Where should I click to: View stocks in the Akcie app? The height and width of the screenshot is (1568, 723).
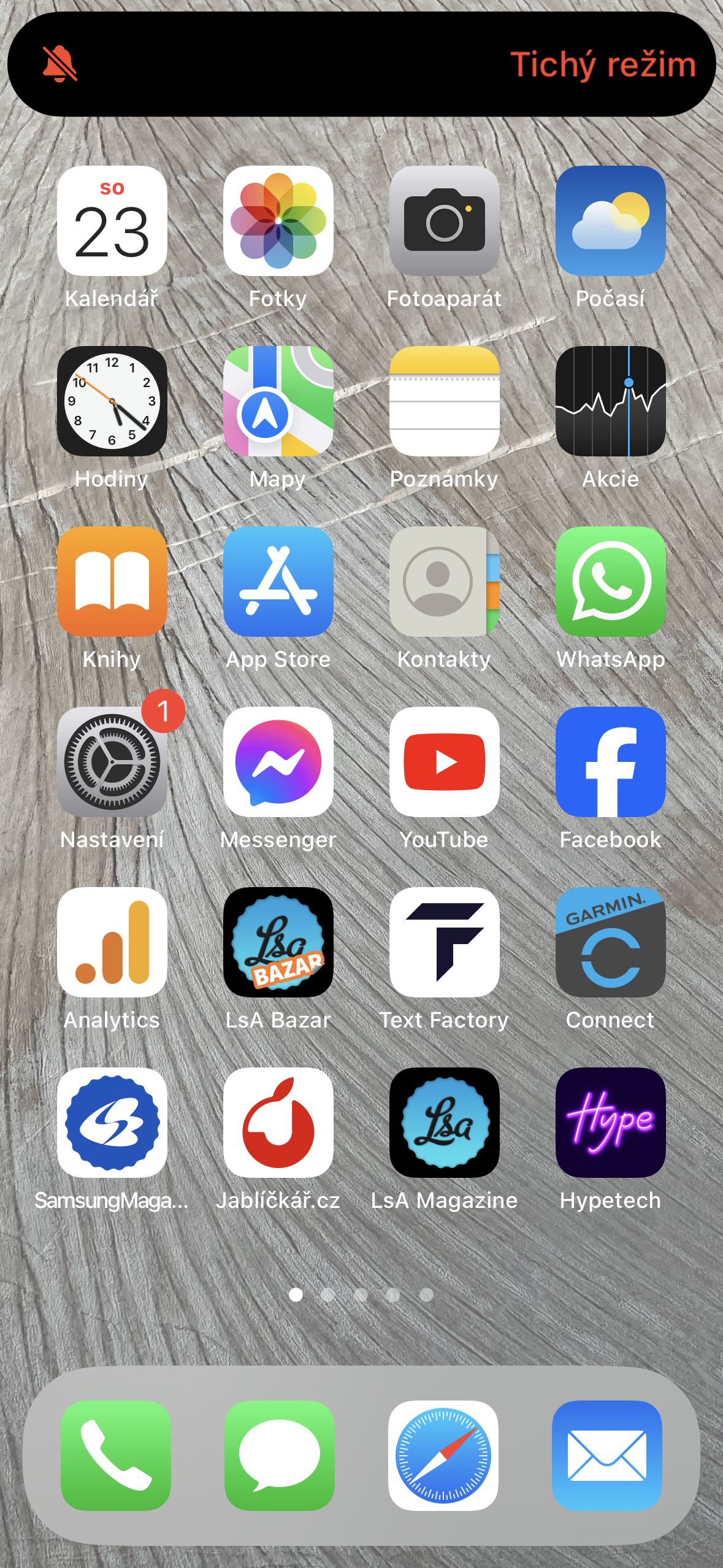(611, 402)
